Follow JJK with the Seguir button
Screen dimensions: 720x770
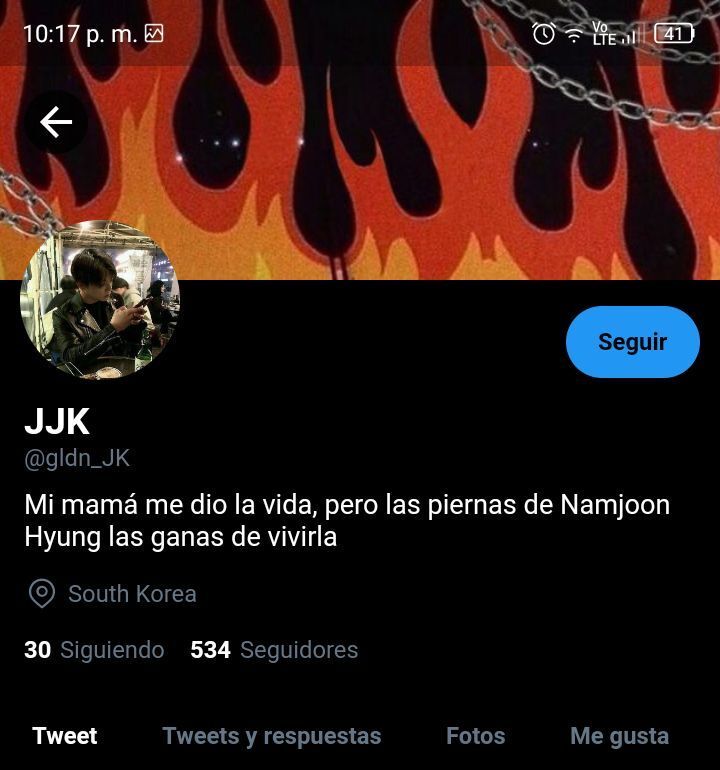pyautogui.click(x=632, y=342)
